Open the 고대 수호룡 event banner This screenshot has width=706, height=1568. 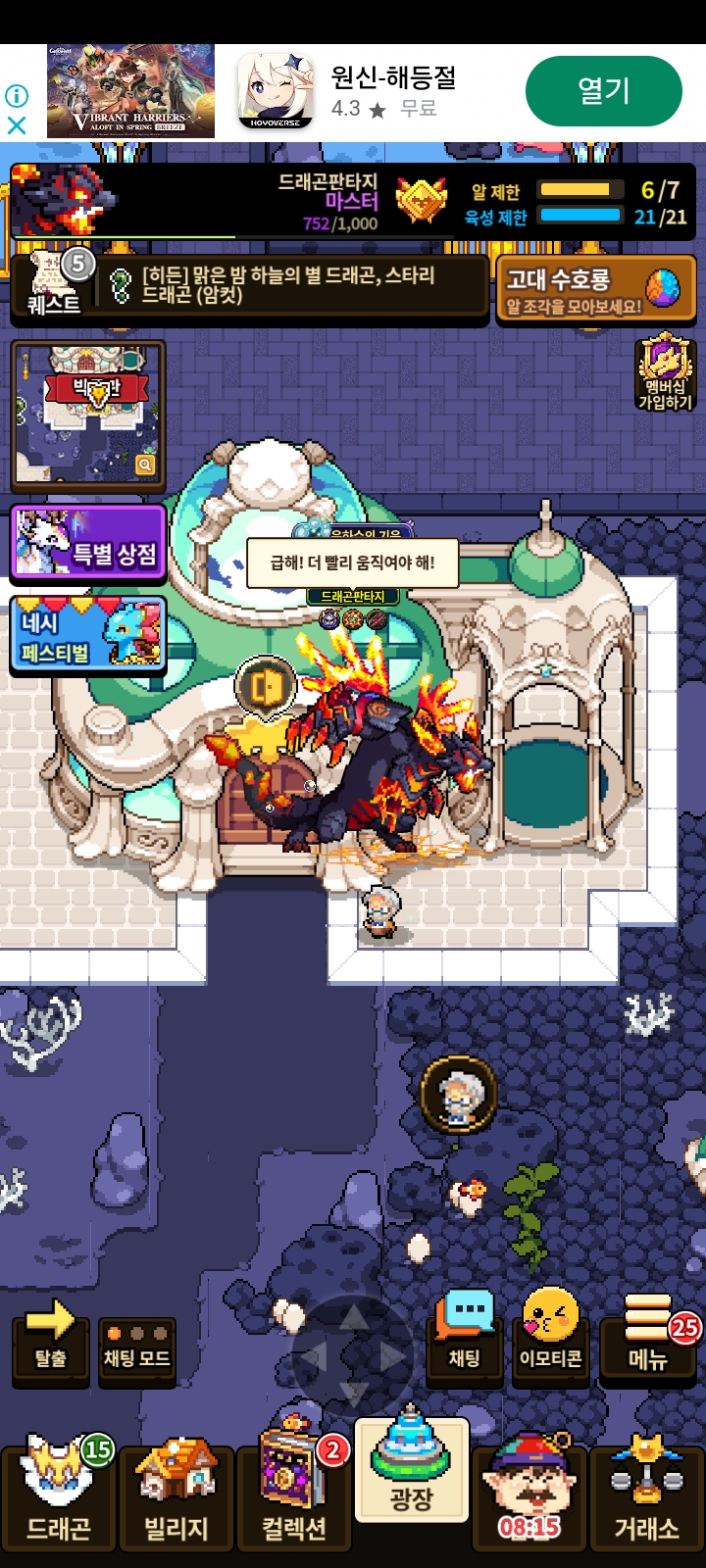596,290
